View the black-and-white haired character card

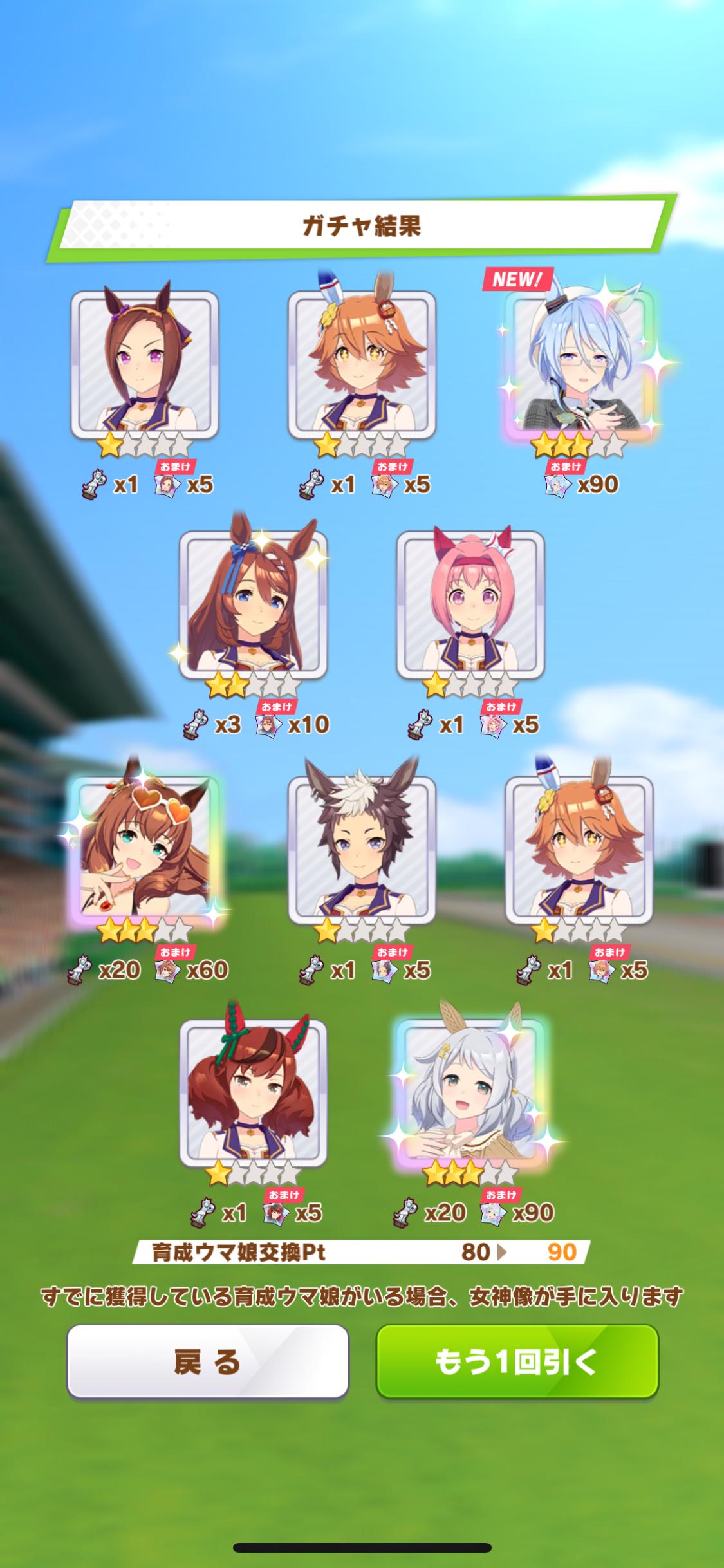[x=362, y=851]
